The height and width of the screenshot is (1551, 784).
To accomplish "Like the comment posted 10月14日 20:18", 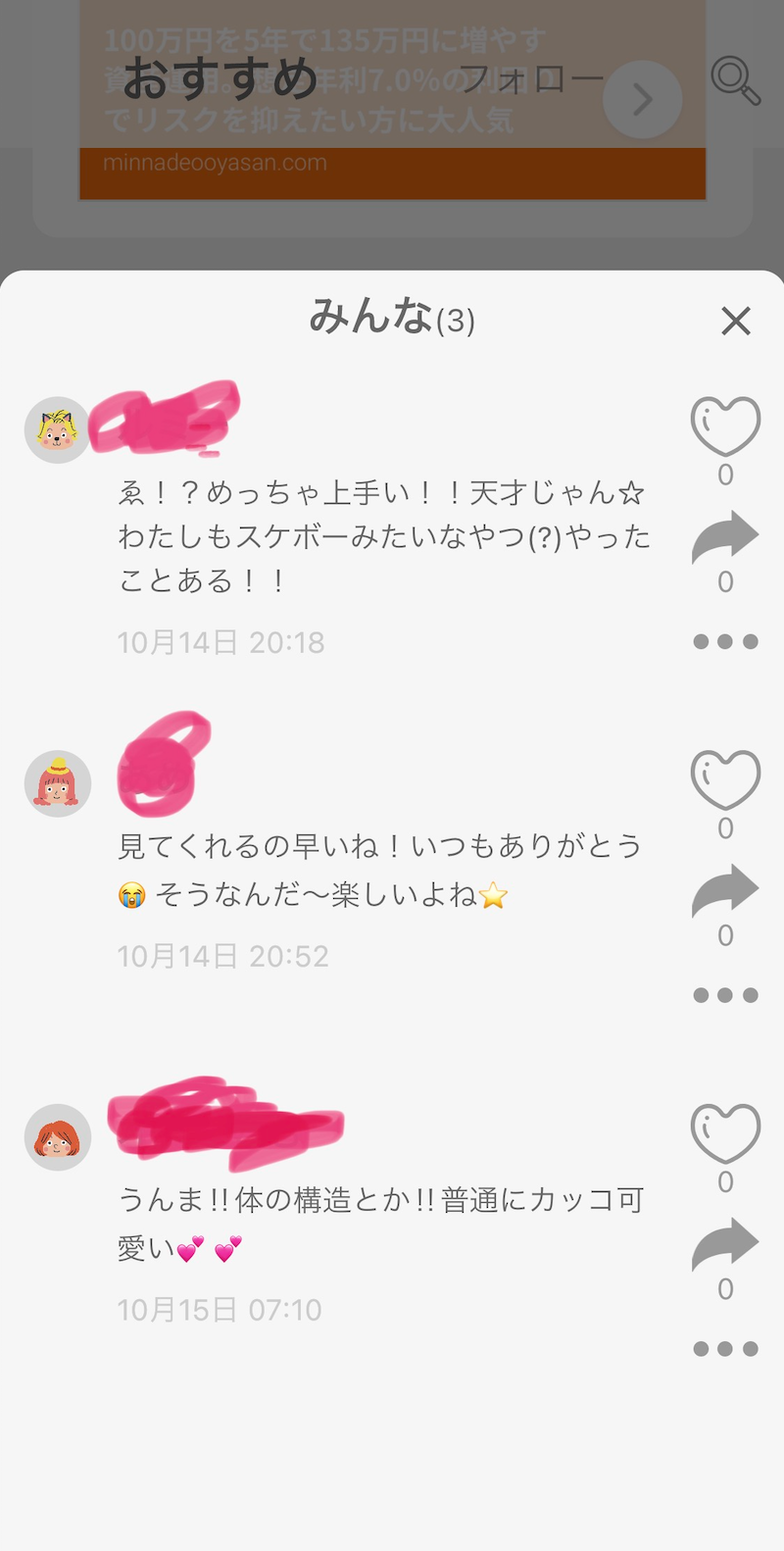I will [725, 425].
